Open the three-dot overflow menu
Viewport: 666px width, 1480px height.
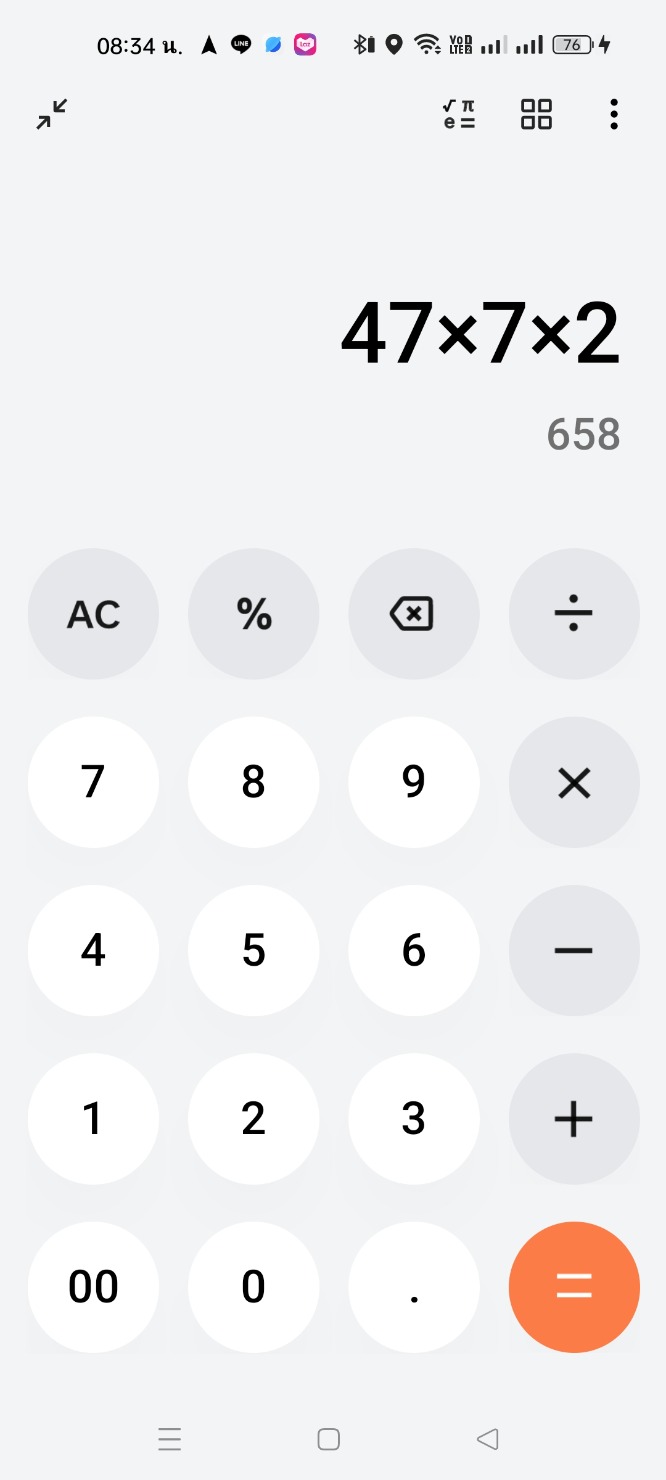click(613, 114)
